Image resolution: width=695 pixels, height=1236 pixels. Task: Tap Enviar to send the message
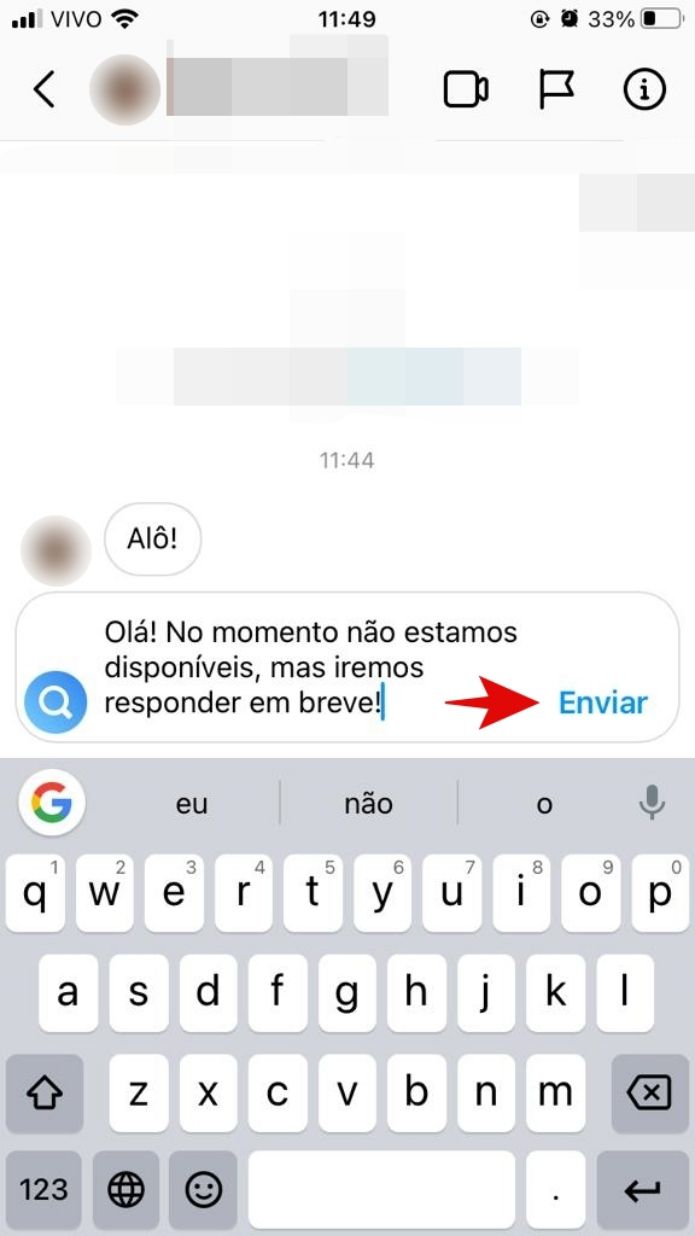point(603,702)
